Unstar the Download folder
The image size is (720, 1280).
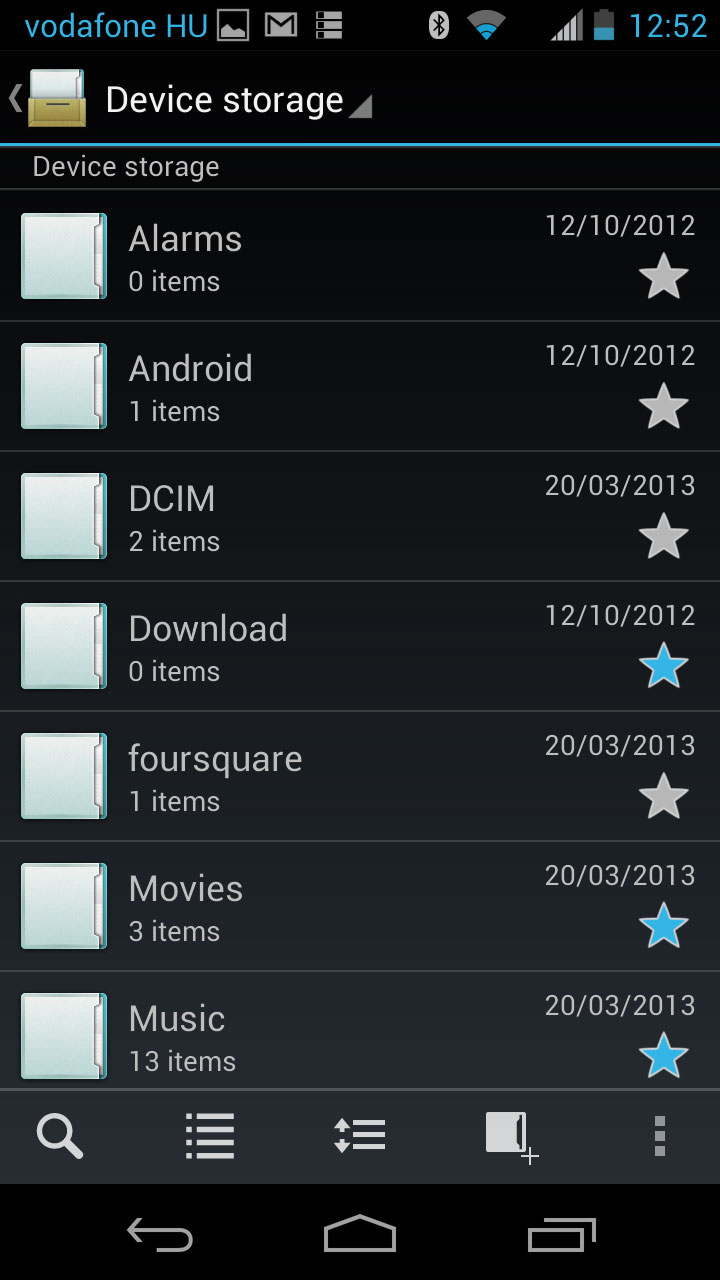point(664,666)
